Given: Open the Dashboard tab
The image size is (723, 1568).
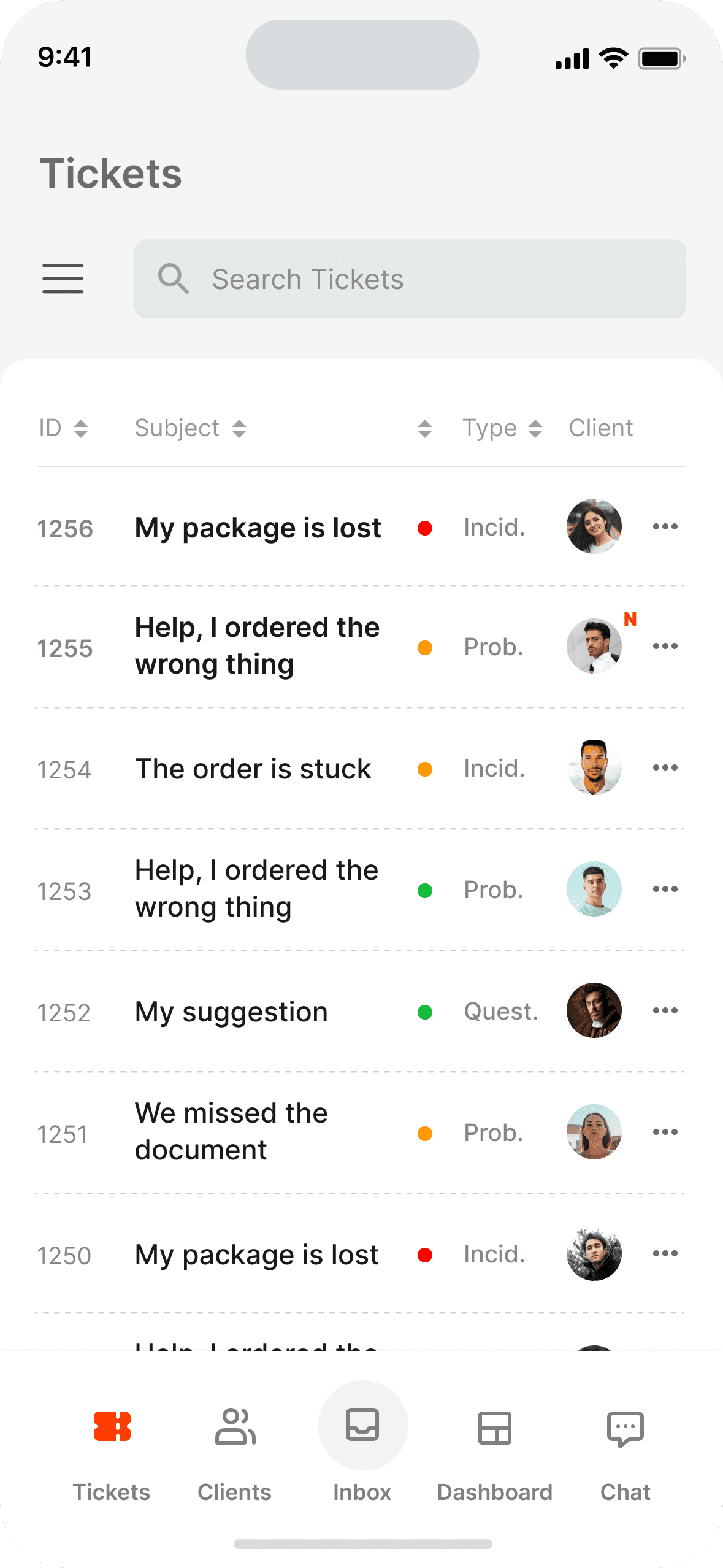Looking at the screenshot, I should point(494,1455).
